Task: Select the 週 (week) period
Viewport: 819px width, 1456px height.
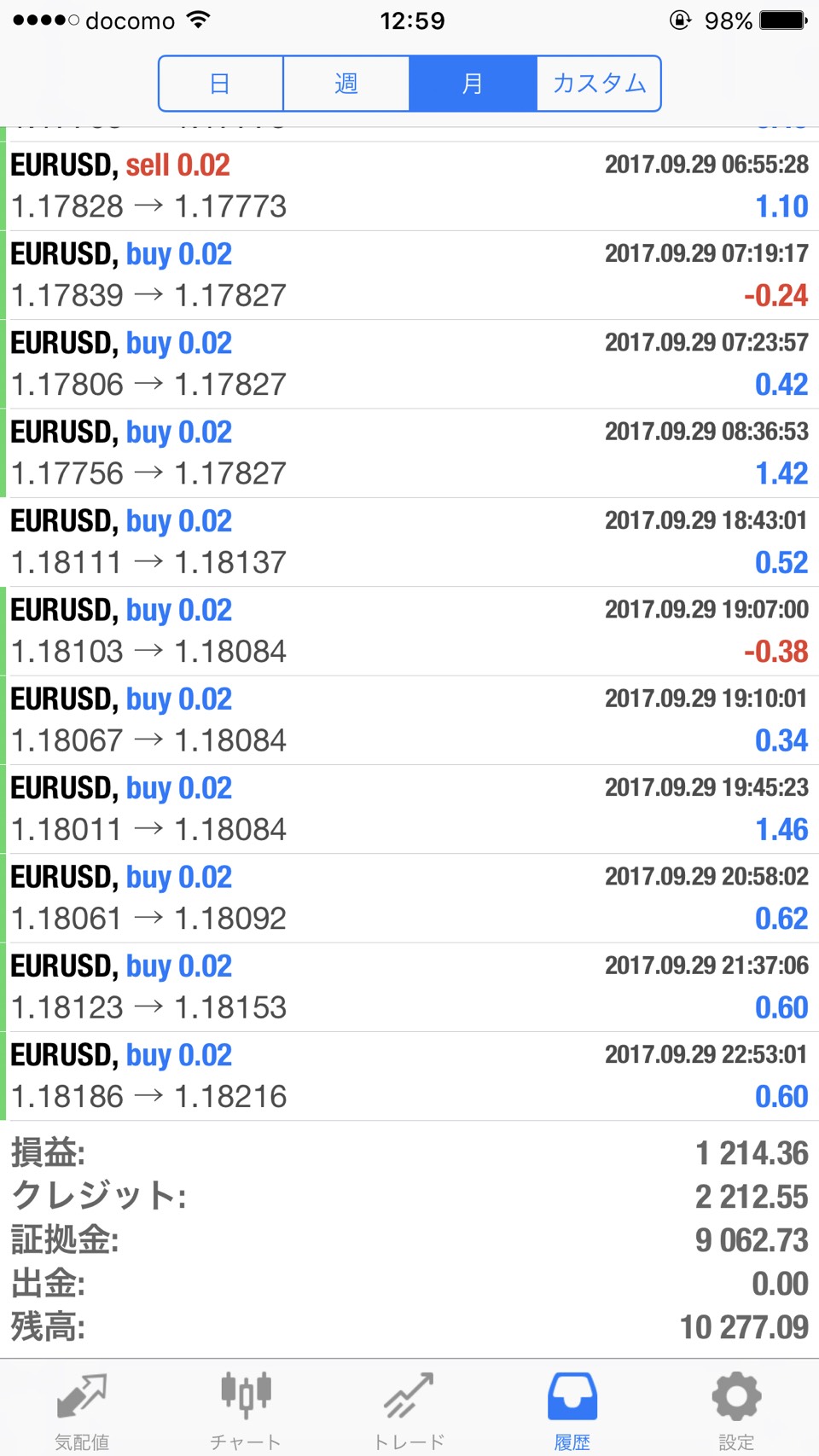Action: pos(346,84)
